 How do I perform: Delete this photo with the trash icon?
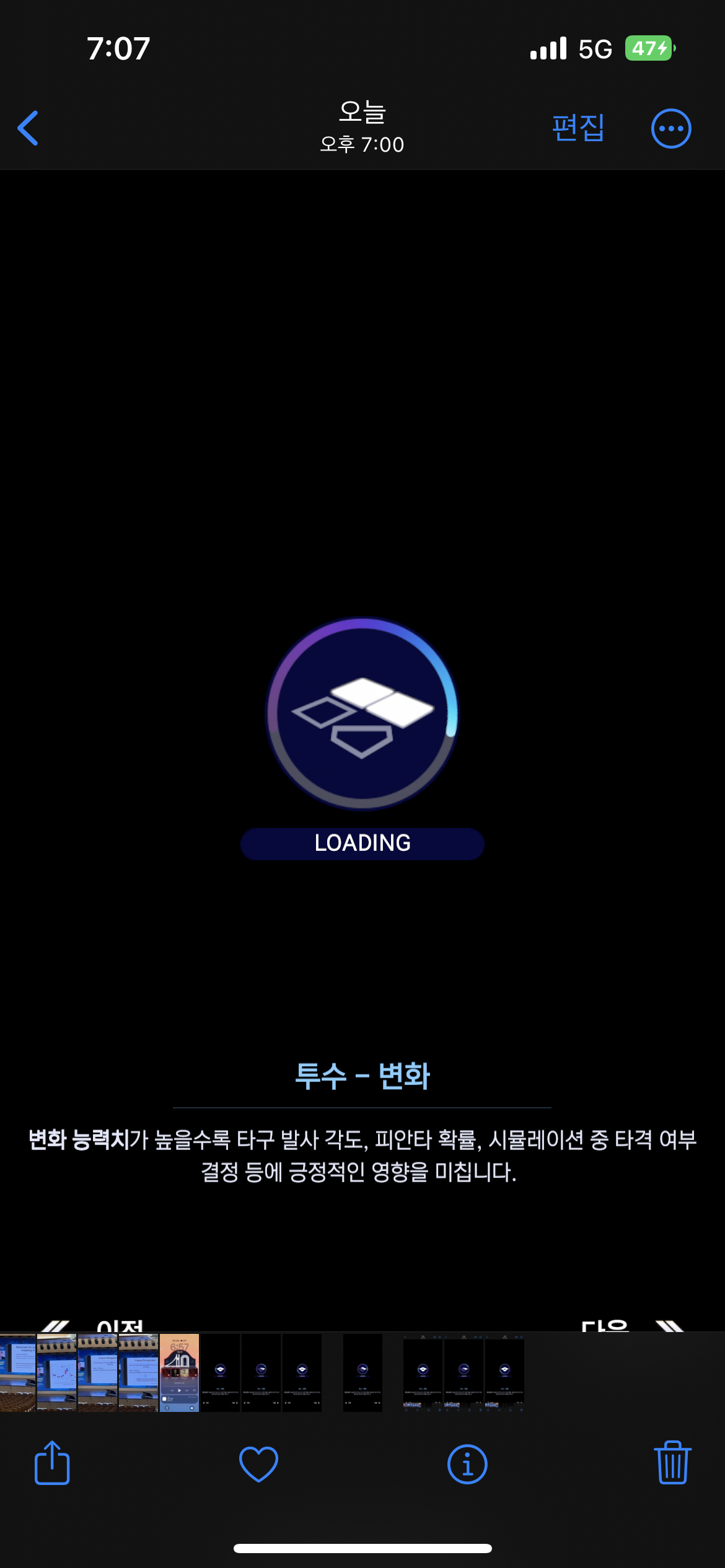672,1463
